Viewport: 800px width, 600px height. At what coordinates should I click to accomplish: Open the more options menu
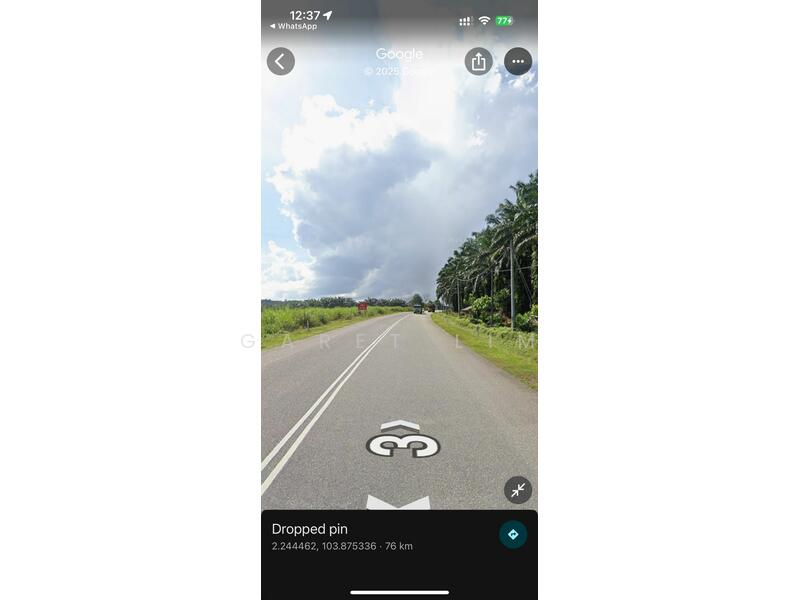[x=517, y=61]
